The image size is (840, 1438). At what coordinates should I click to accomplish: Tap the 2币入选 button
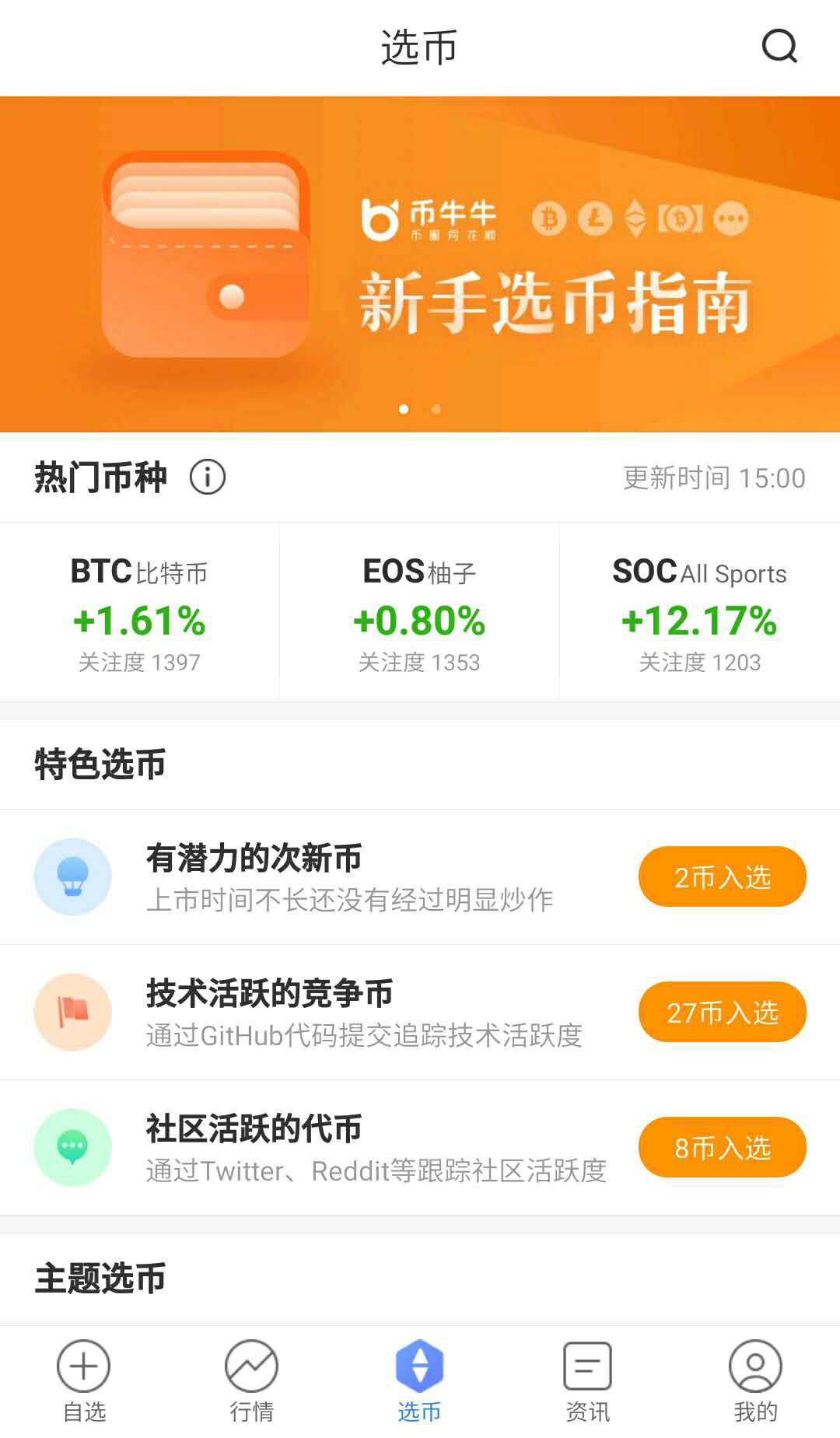(x=722, y=876)
